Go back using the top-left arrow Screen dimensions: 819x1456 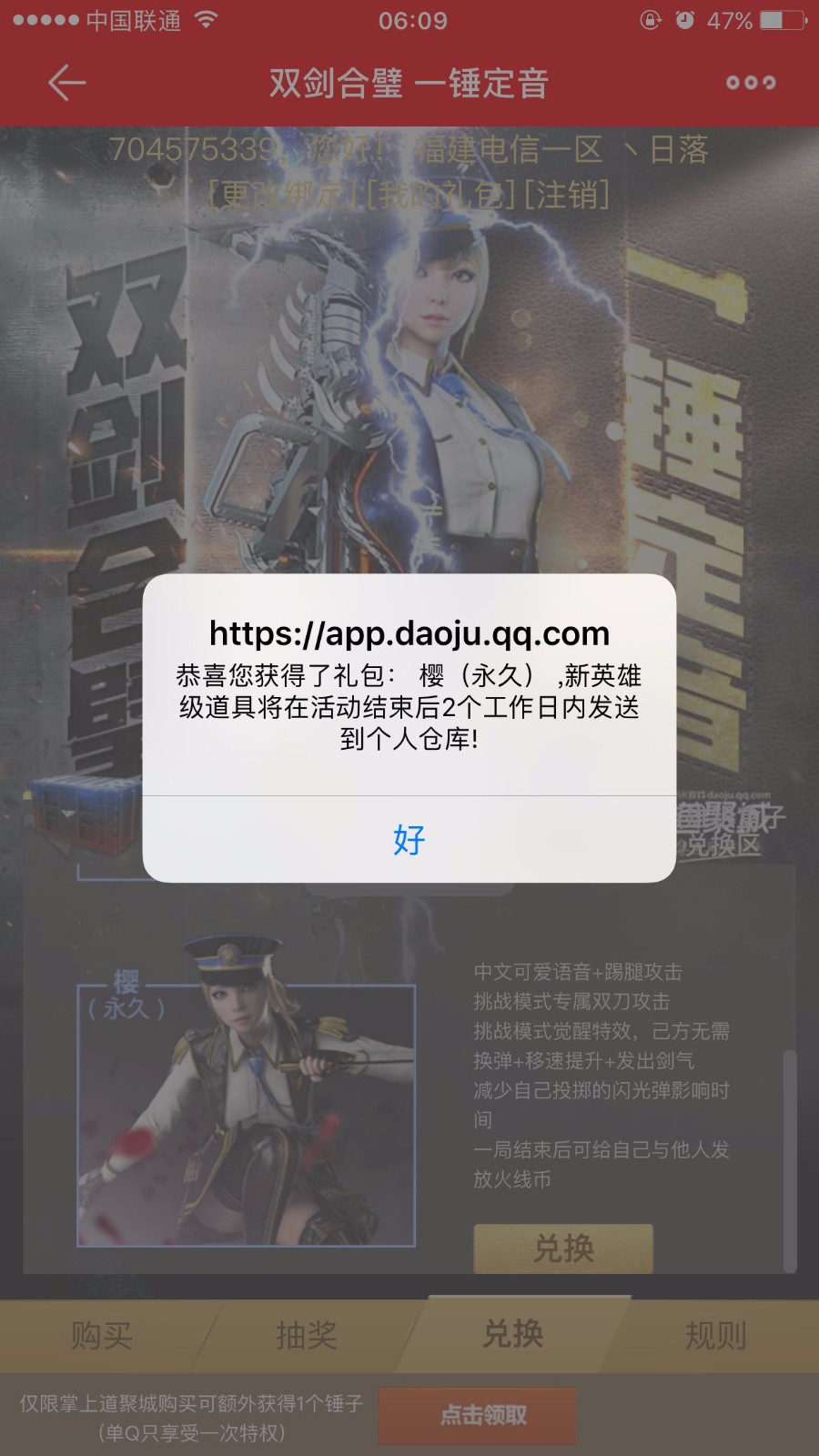click(x=66, y=83)
